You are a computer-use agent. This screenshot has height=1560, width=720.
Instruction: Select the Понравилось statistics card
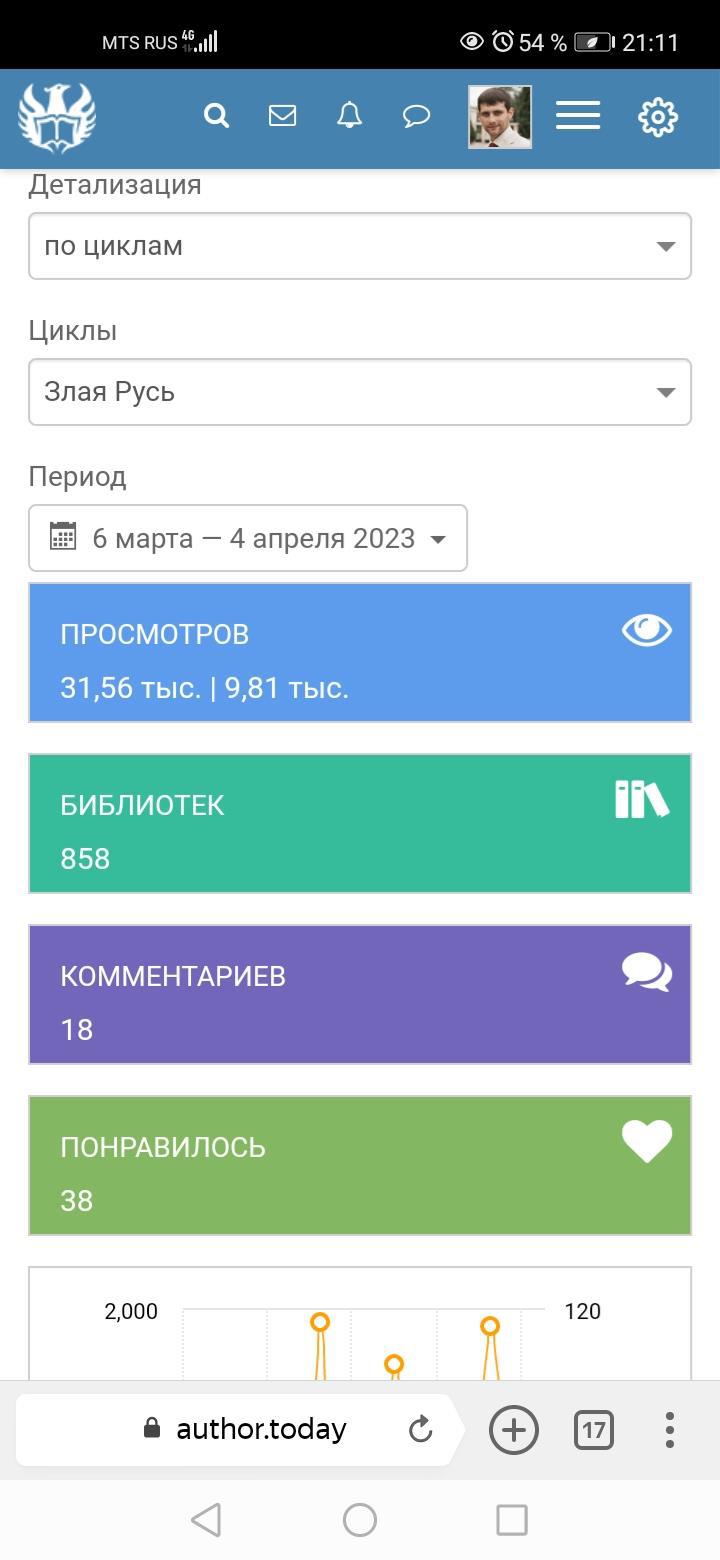pos(360,1165)
